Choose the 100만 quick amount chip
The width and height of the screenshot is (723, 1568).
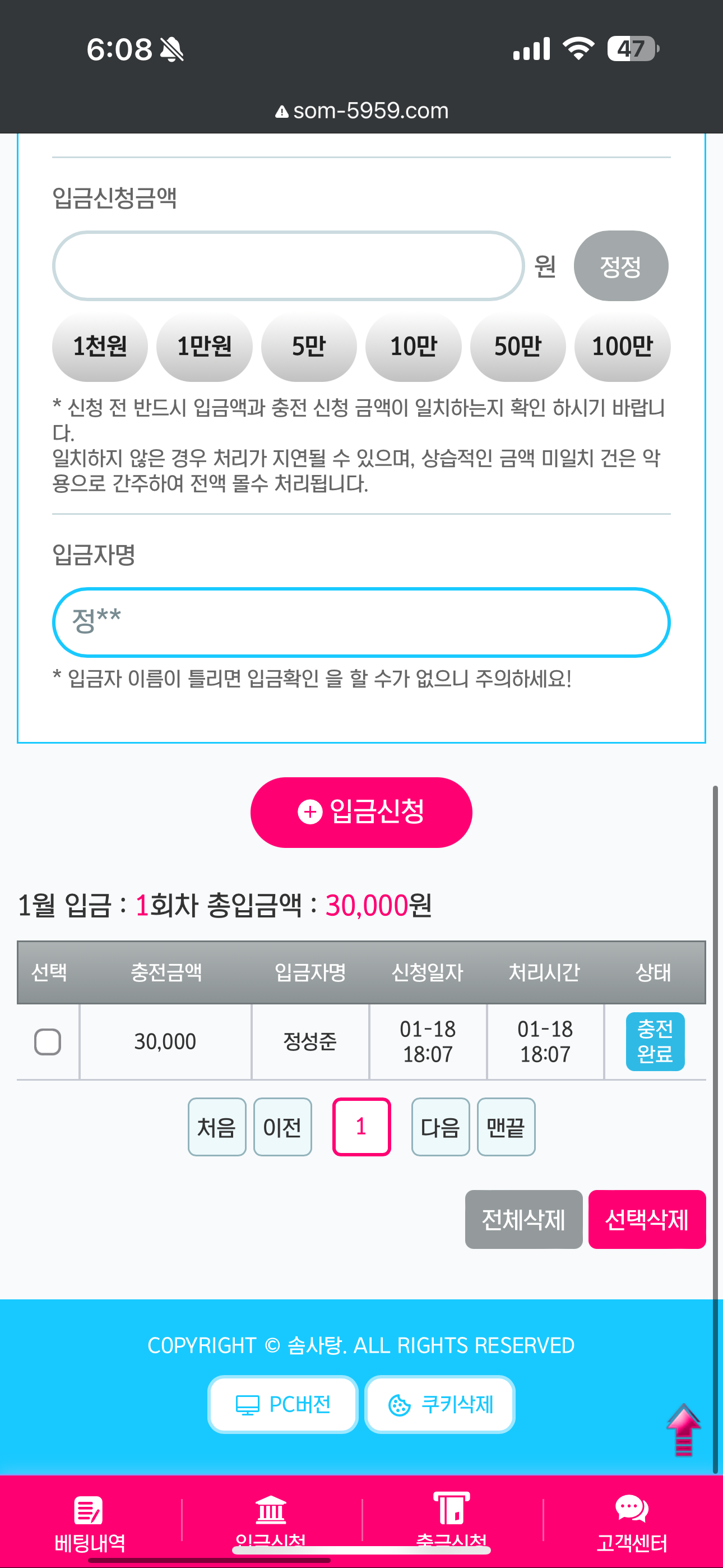coord(622,347)
